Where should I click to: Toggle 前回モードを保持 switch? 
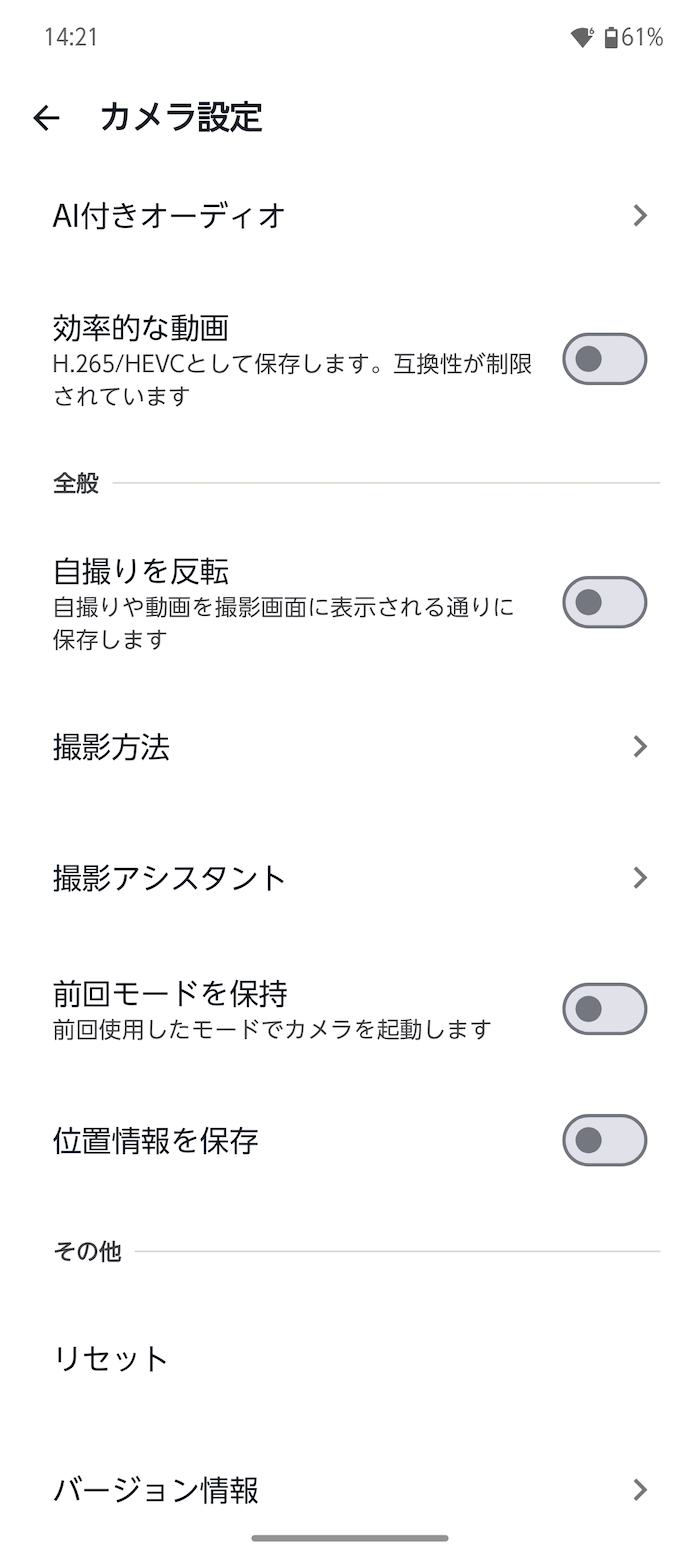(x=604, y=1008)
